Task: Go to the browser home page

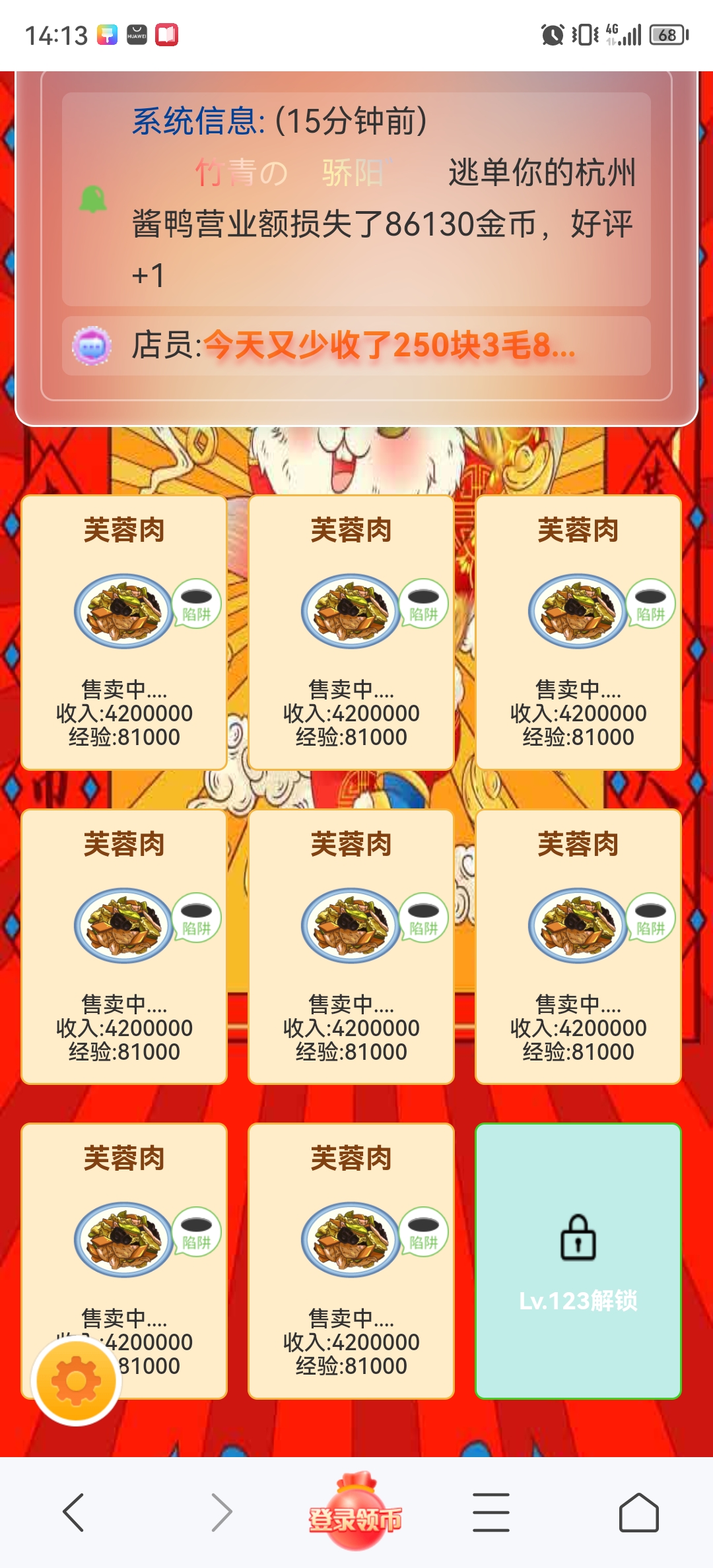Action: pos(638,1512)
